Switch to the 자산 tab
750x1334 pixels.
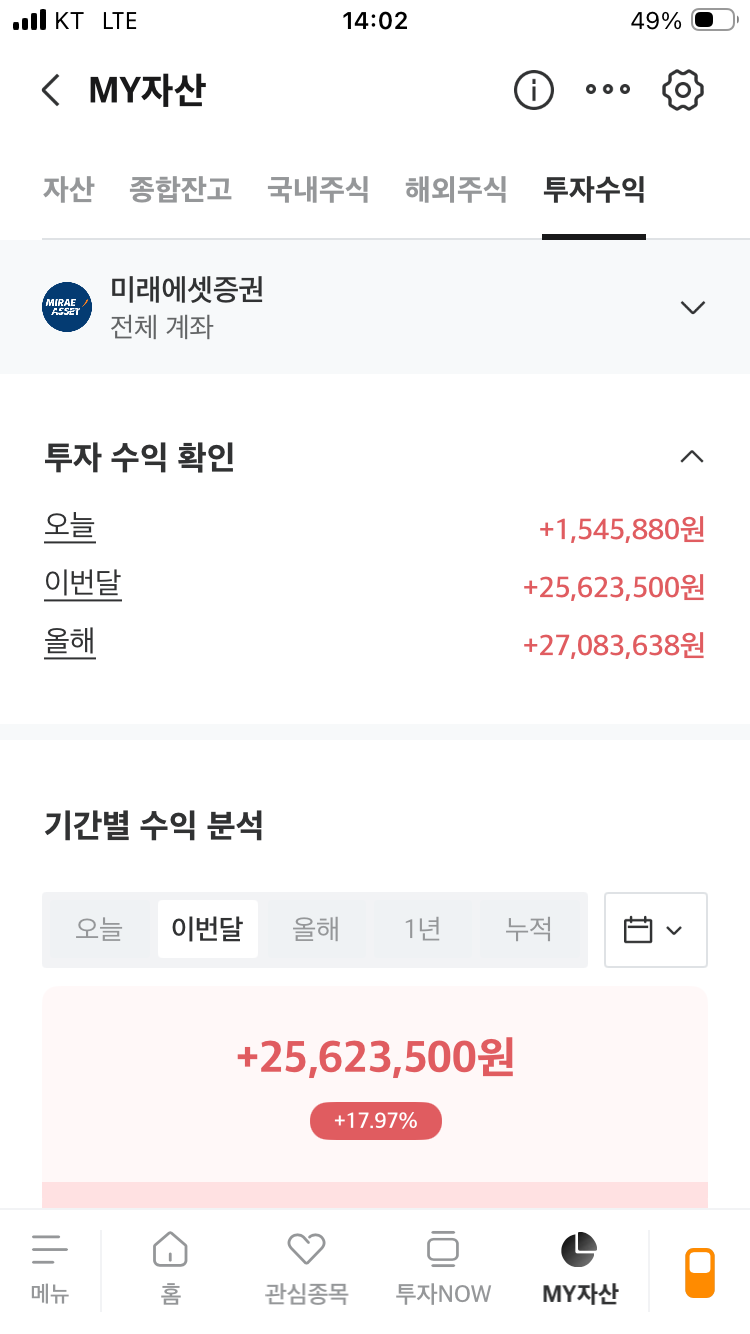click(68, 189)
